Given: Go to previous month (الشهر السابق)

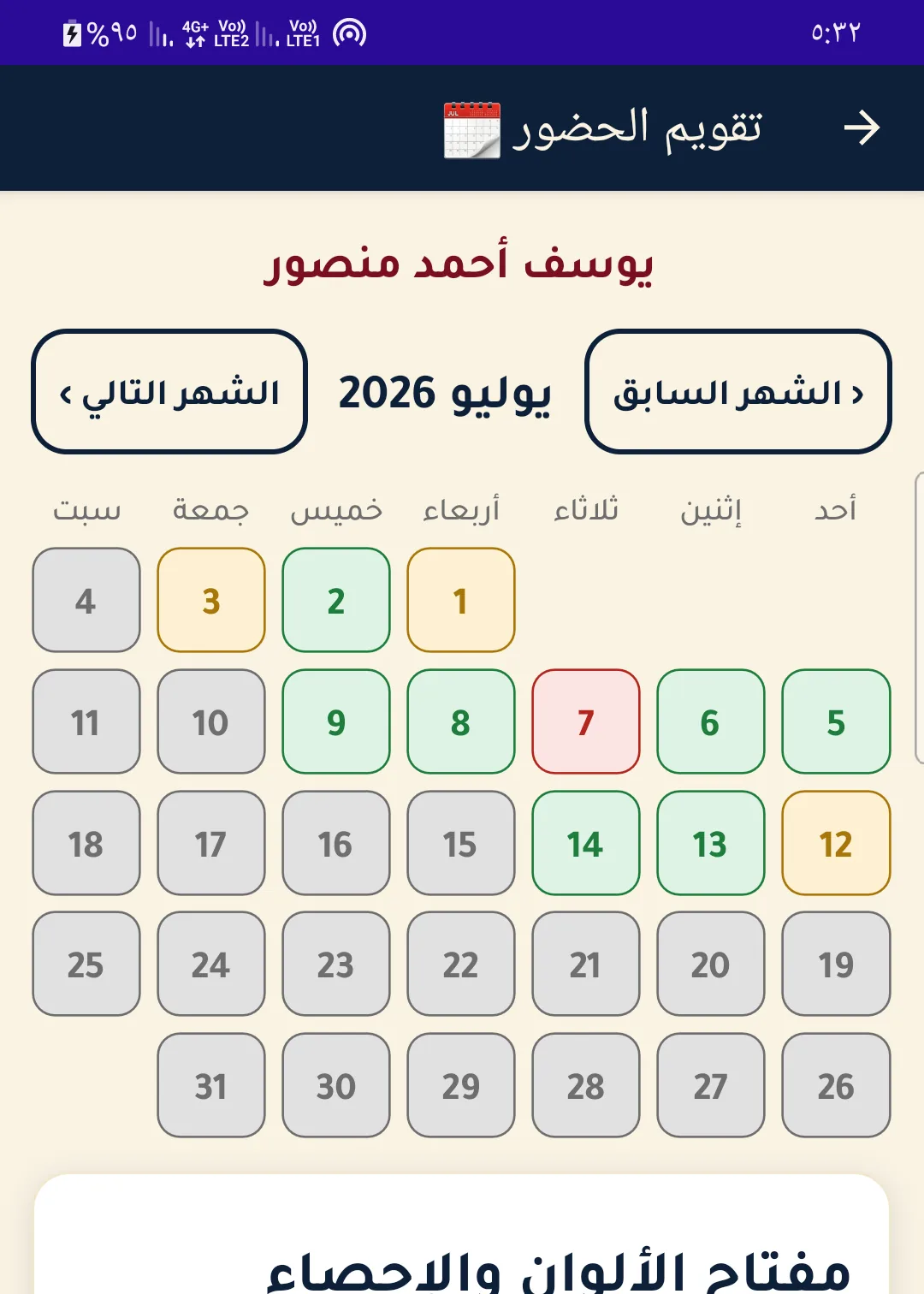Looking at the screenshot, I should click(738, 392).
